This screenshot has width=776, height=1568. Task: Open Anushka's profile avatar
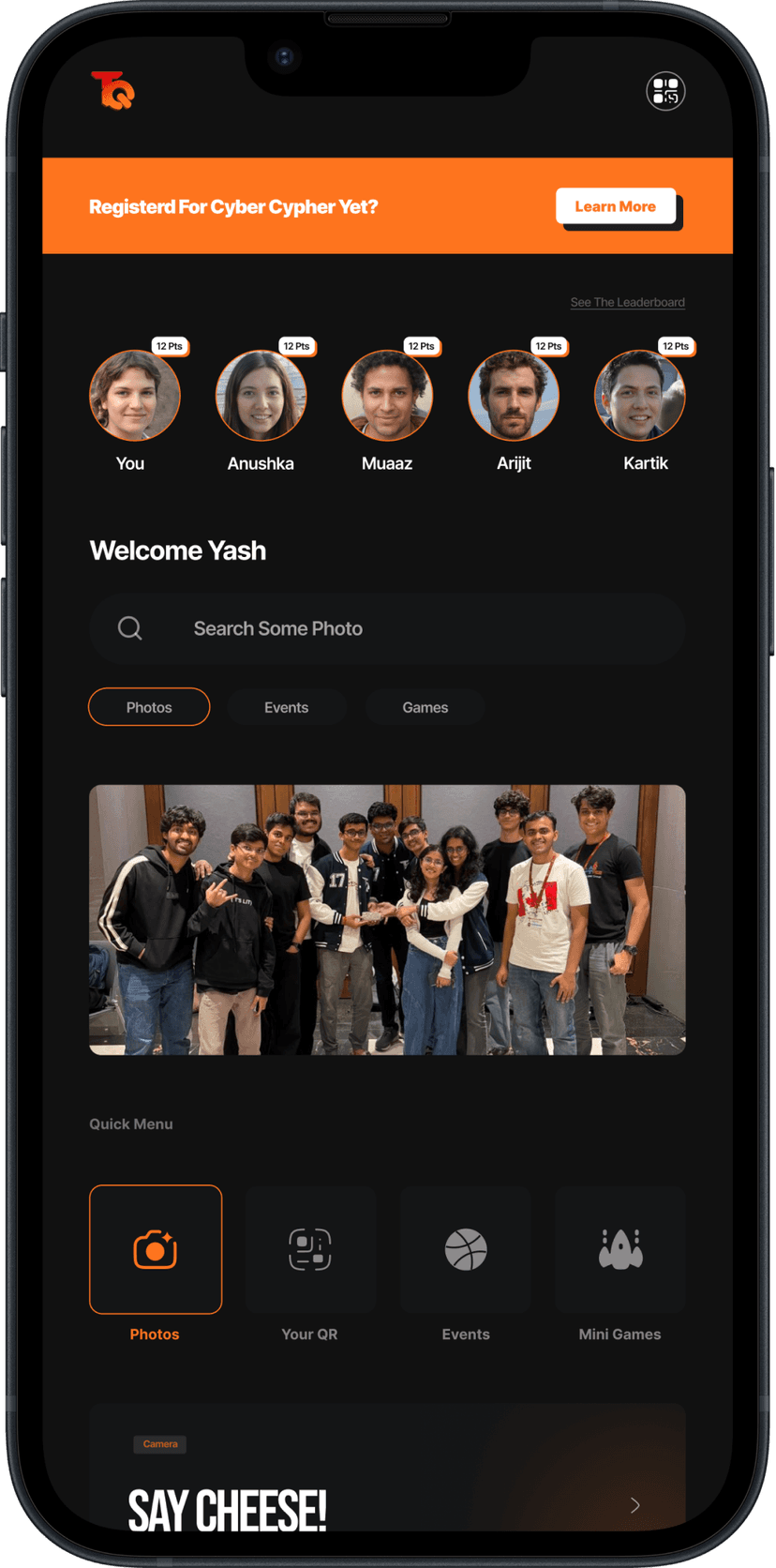tap(261, 396)
